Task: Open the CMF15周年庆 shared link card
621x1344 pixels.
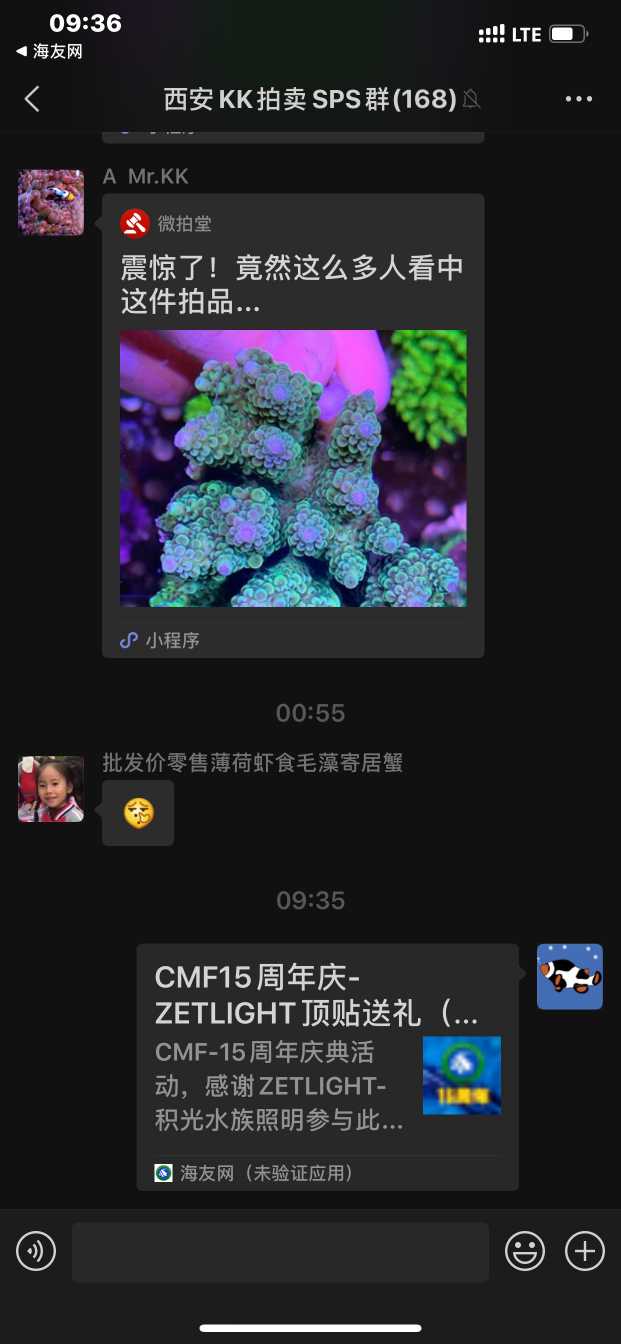Action: click(327, 1066)
